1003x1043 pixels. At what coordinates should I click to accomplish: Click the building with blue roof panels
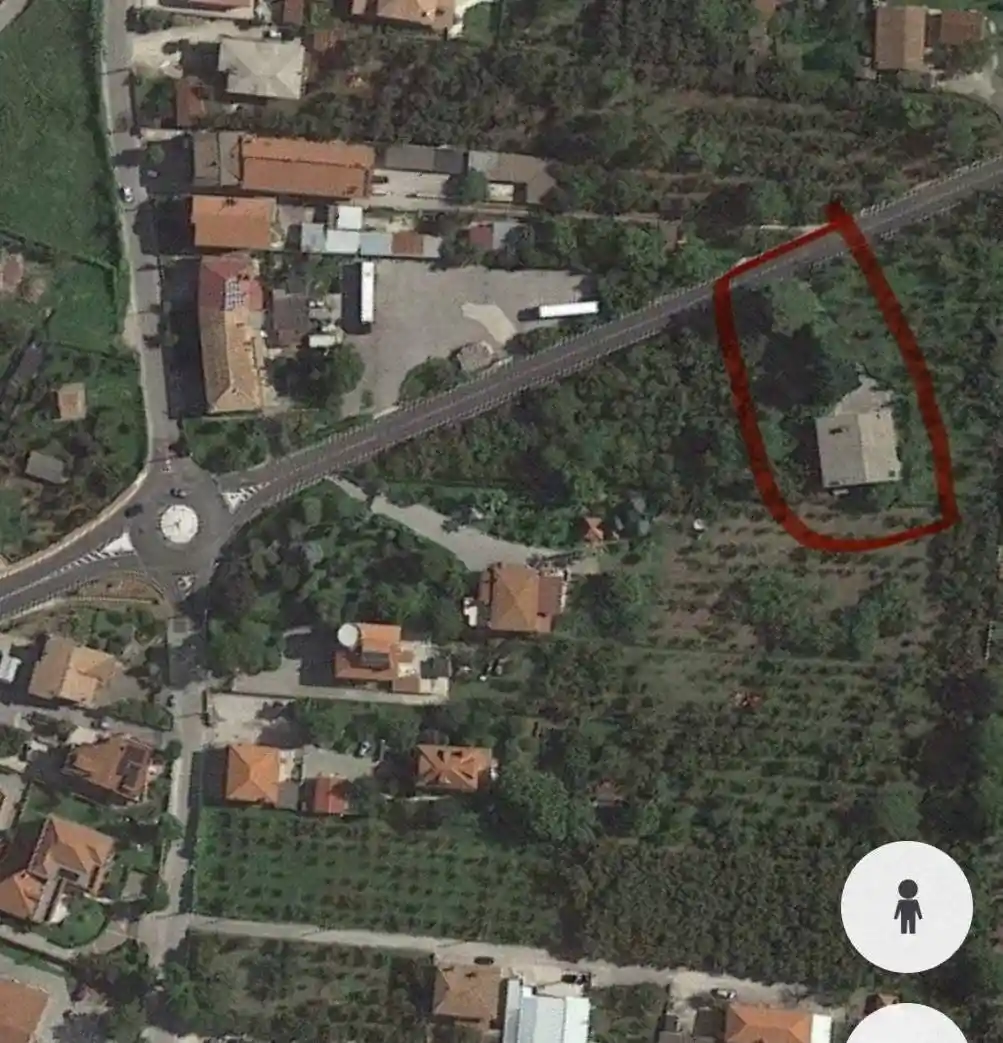[x=340, y=240]
